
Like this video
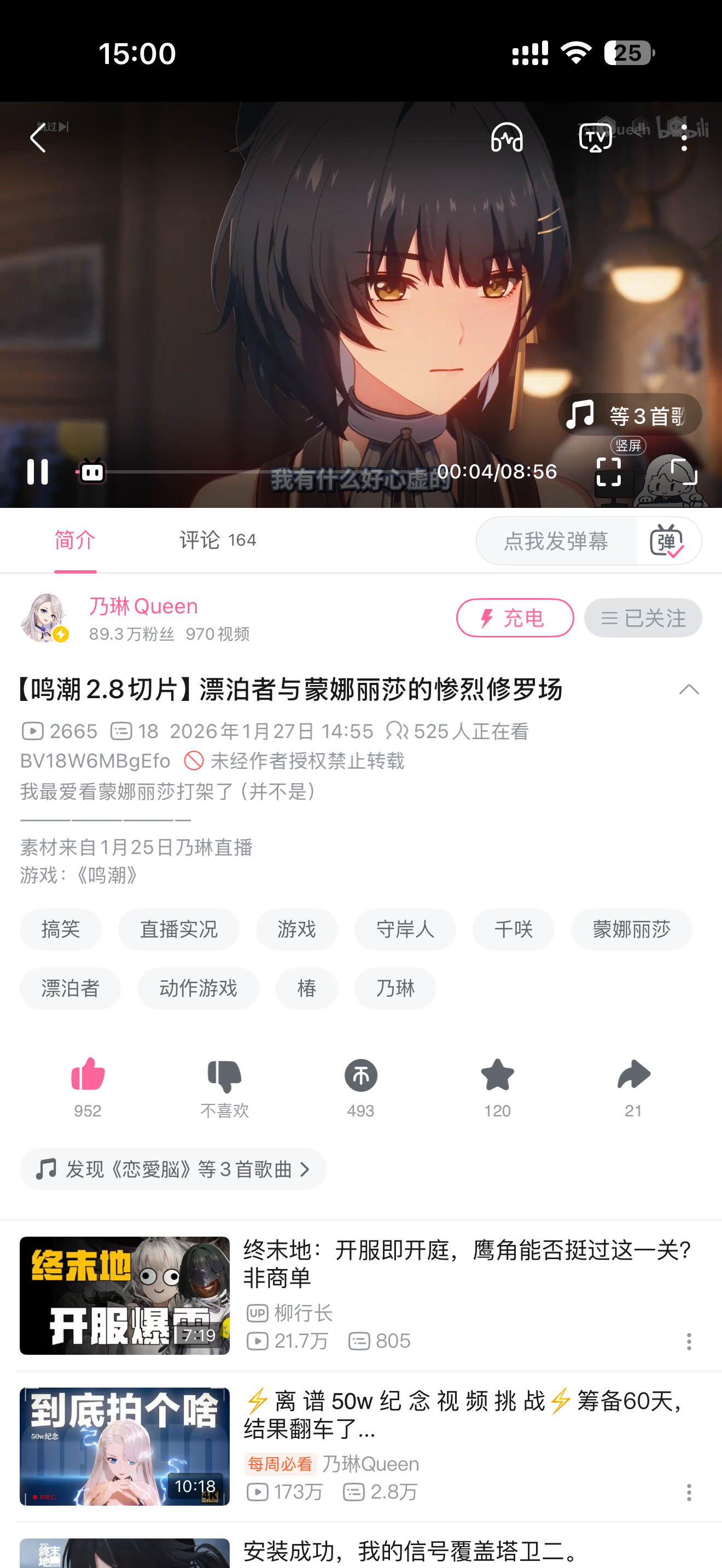tap(88, 1086)
